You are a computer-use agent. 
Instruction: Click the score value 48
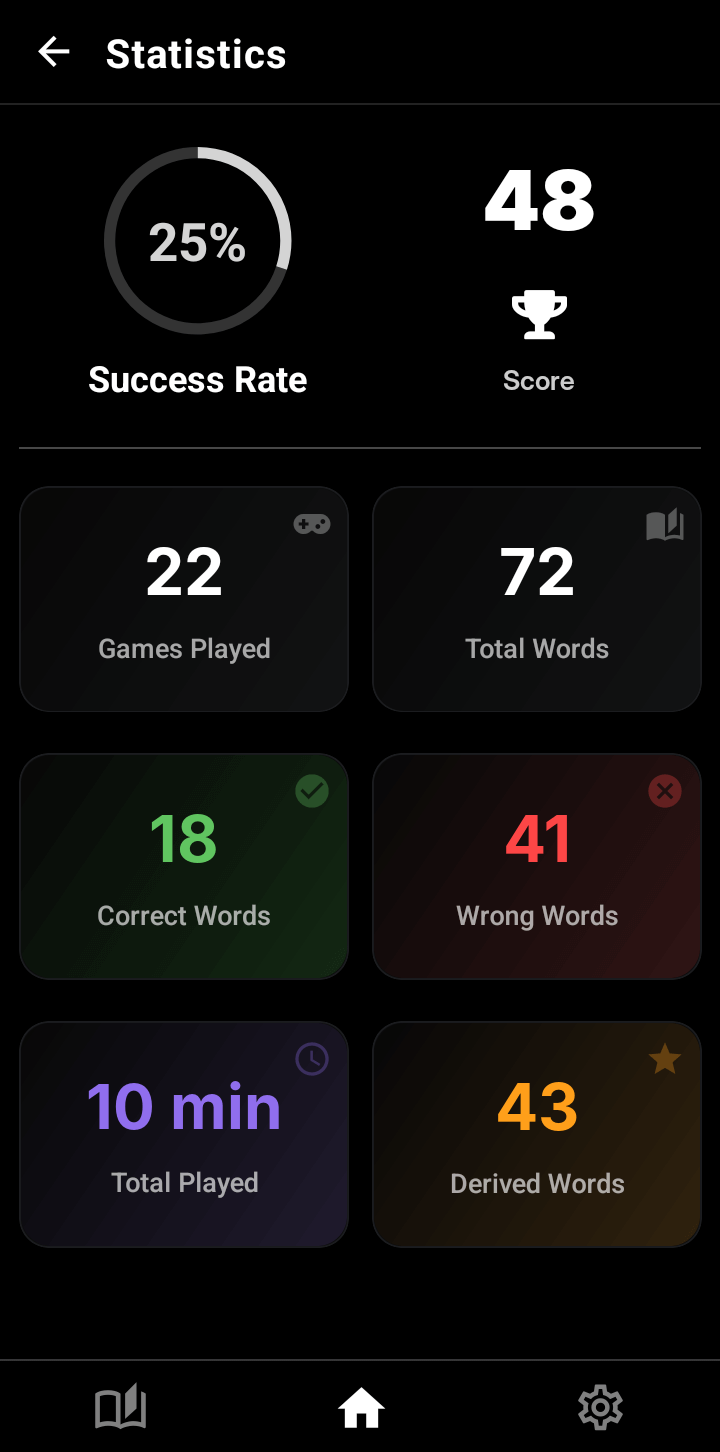[x=538, y=201]
